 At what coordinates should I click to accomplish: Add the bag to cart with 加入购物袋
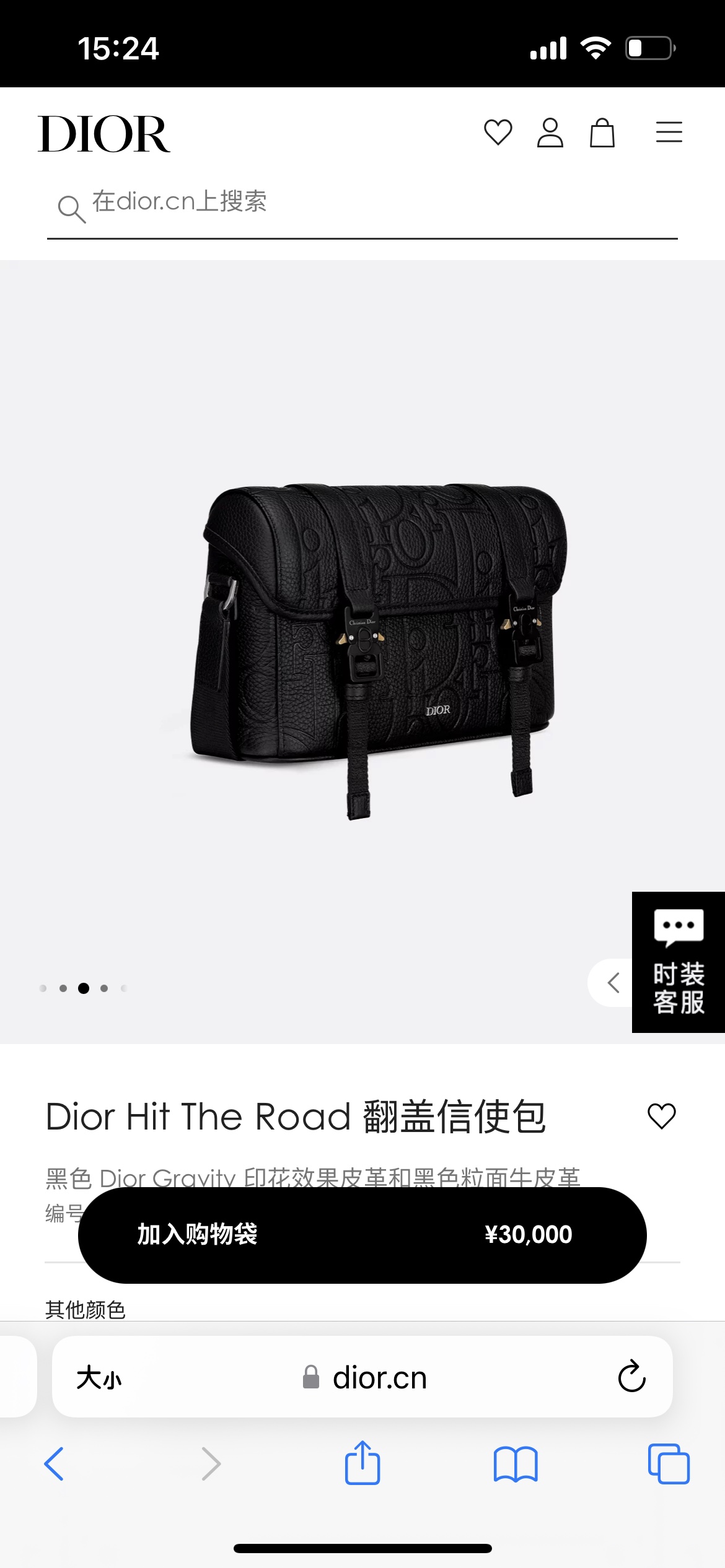pyautogui.click(x=362, y=1235)
